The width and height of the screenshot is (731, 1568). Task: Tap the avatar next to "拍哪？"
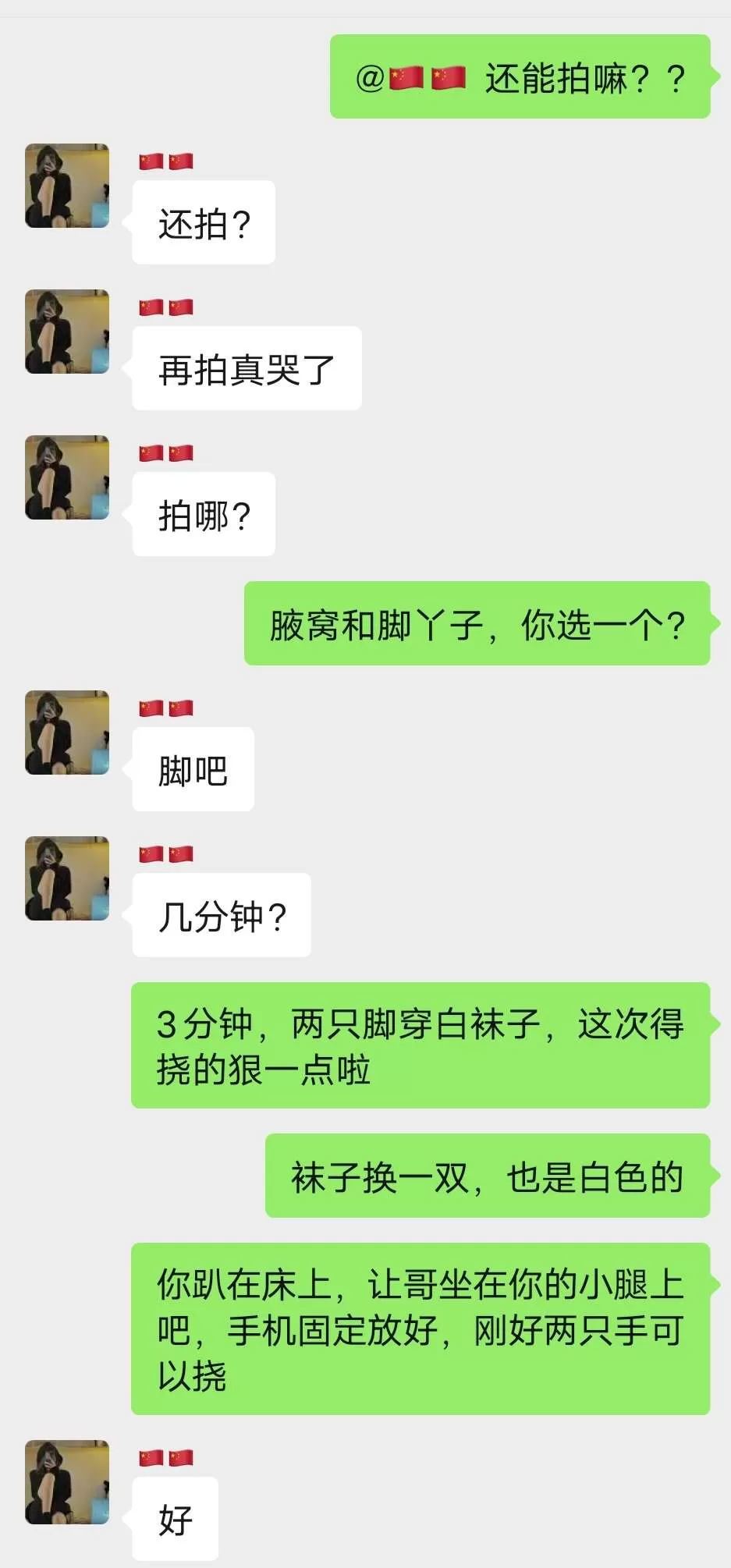66,479
